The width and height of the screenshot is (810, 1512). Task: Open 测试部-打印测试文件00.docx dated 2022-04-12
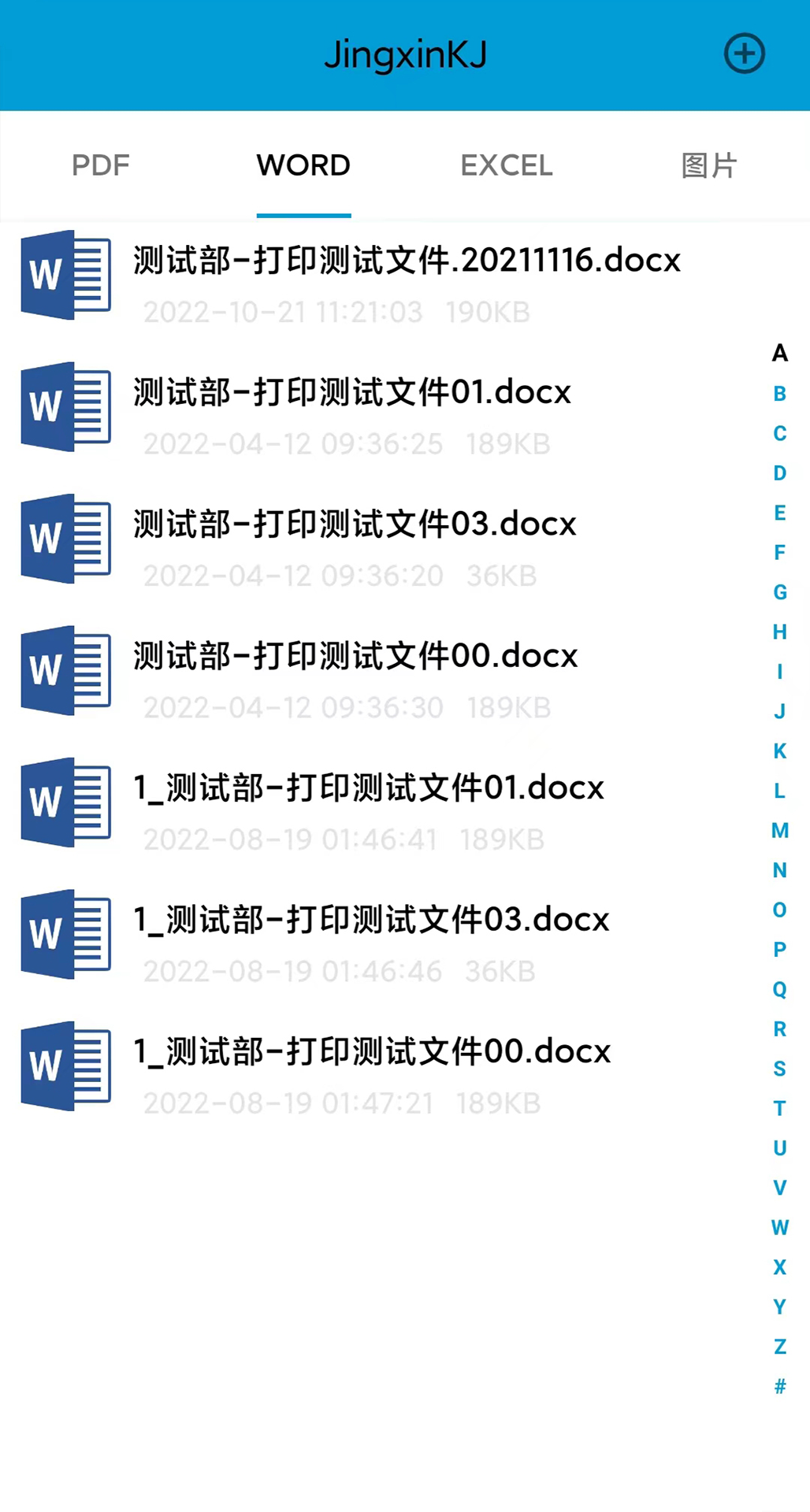pos(355,657)
